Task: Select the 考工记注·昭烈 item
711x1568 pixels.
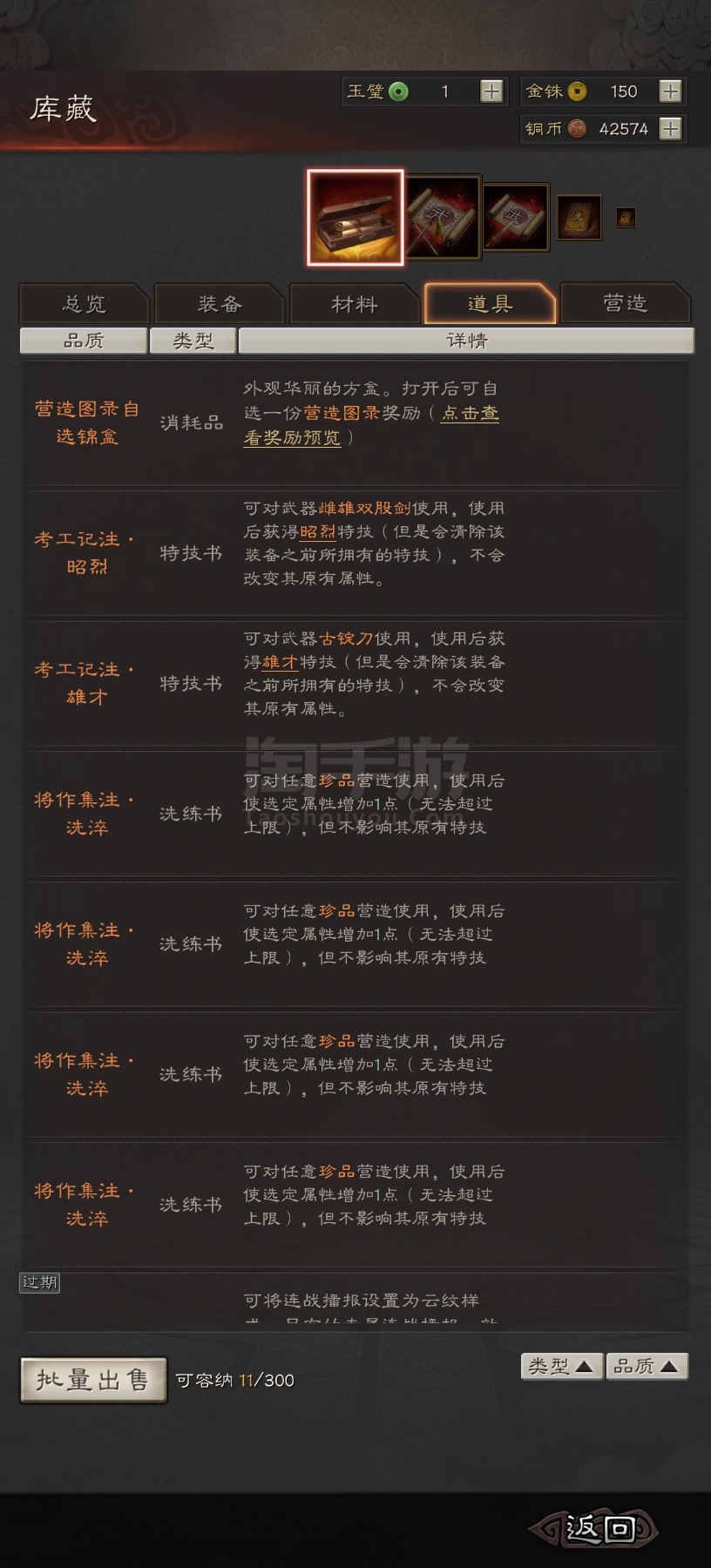Action: coord(355,553)
